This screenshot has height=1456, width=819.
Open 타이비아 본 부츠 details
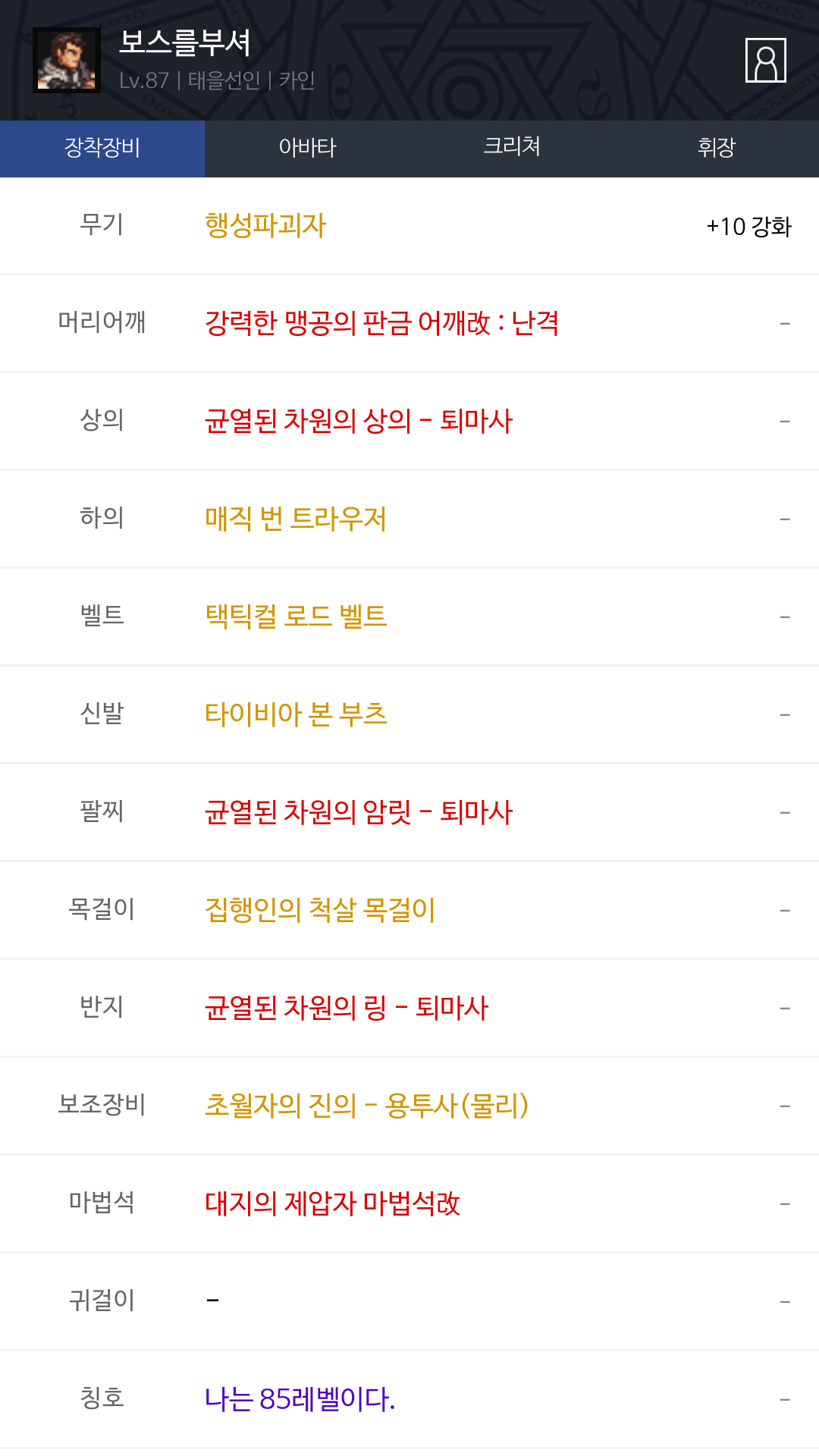coord(296,714)
